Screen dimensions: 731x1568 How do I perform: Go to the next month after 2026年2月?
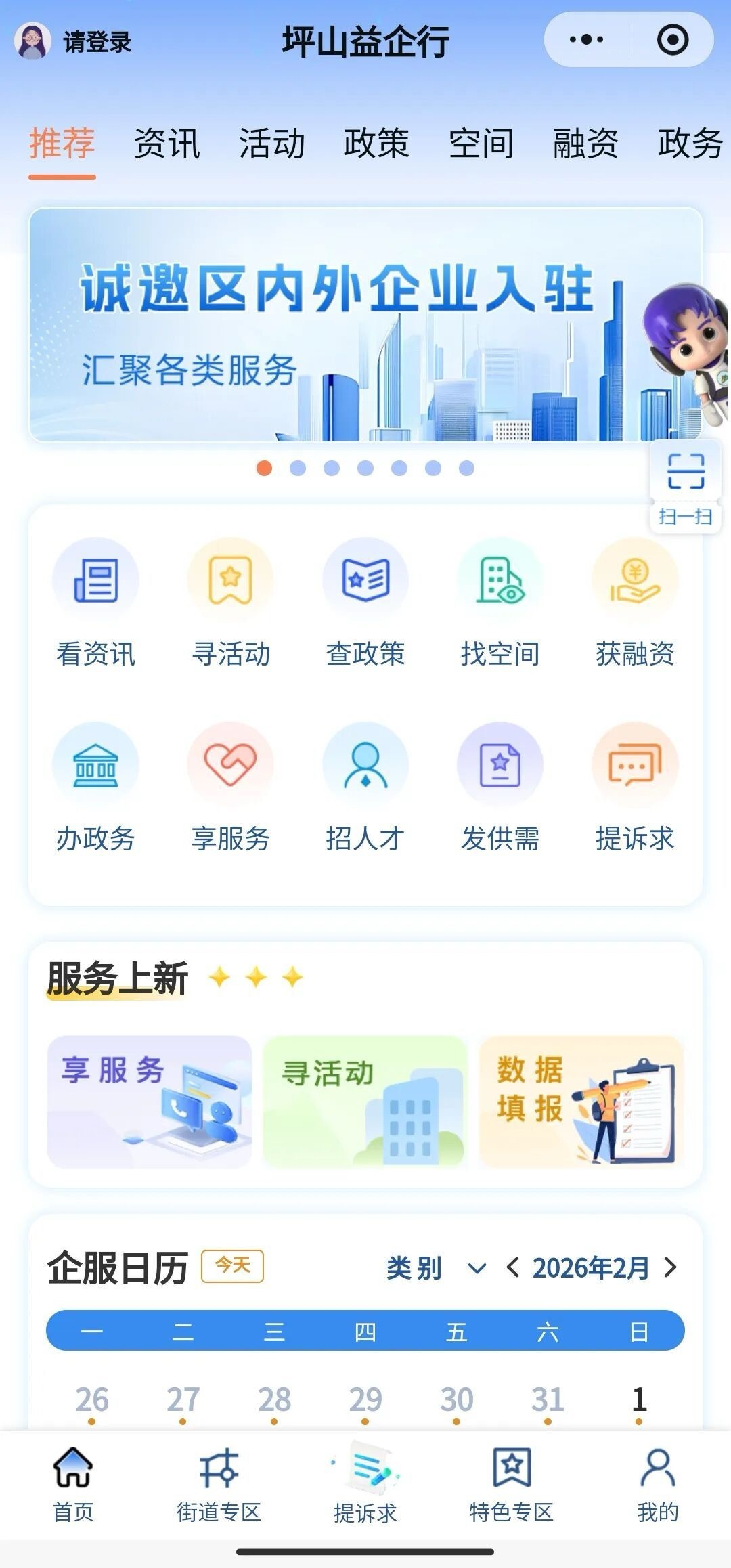(670, 1267)
